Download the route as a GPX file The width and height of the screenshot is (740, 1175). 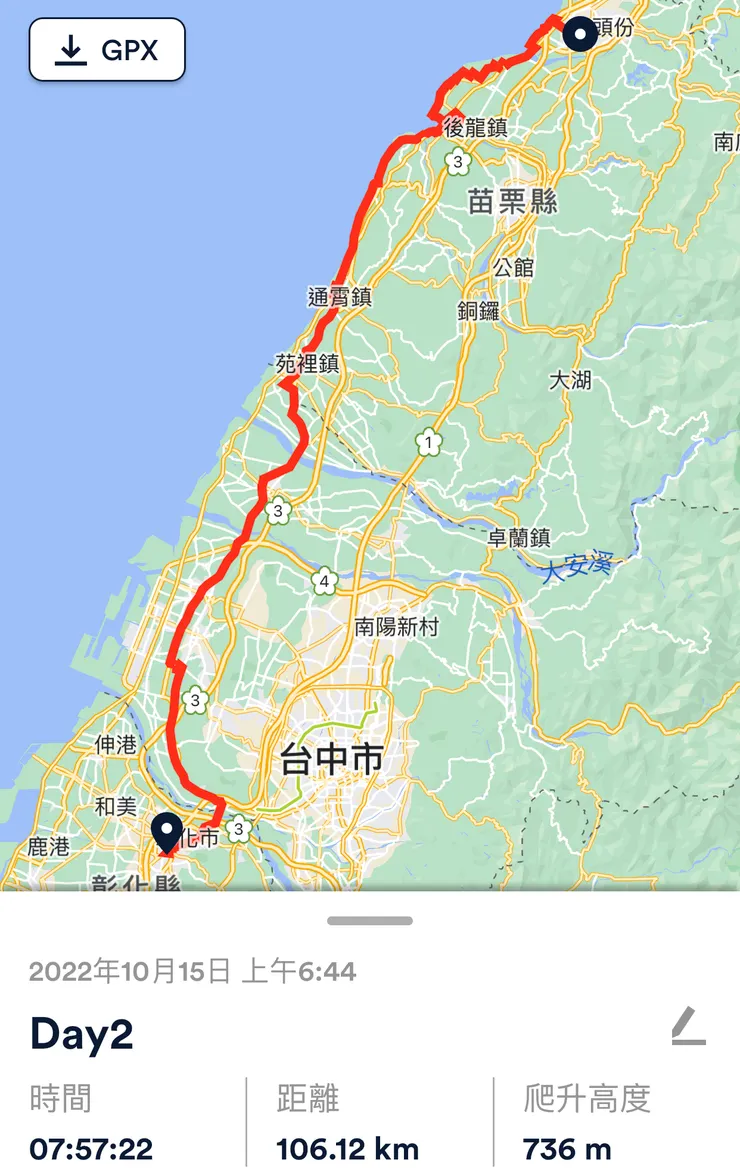(105, 49)
